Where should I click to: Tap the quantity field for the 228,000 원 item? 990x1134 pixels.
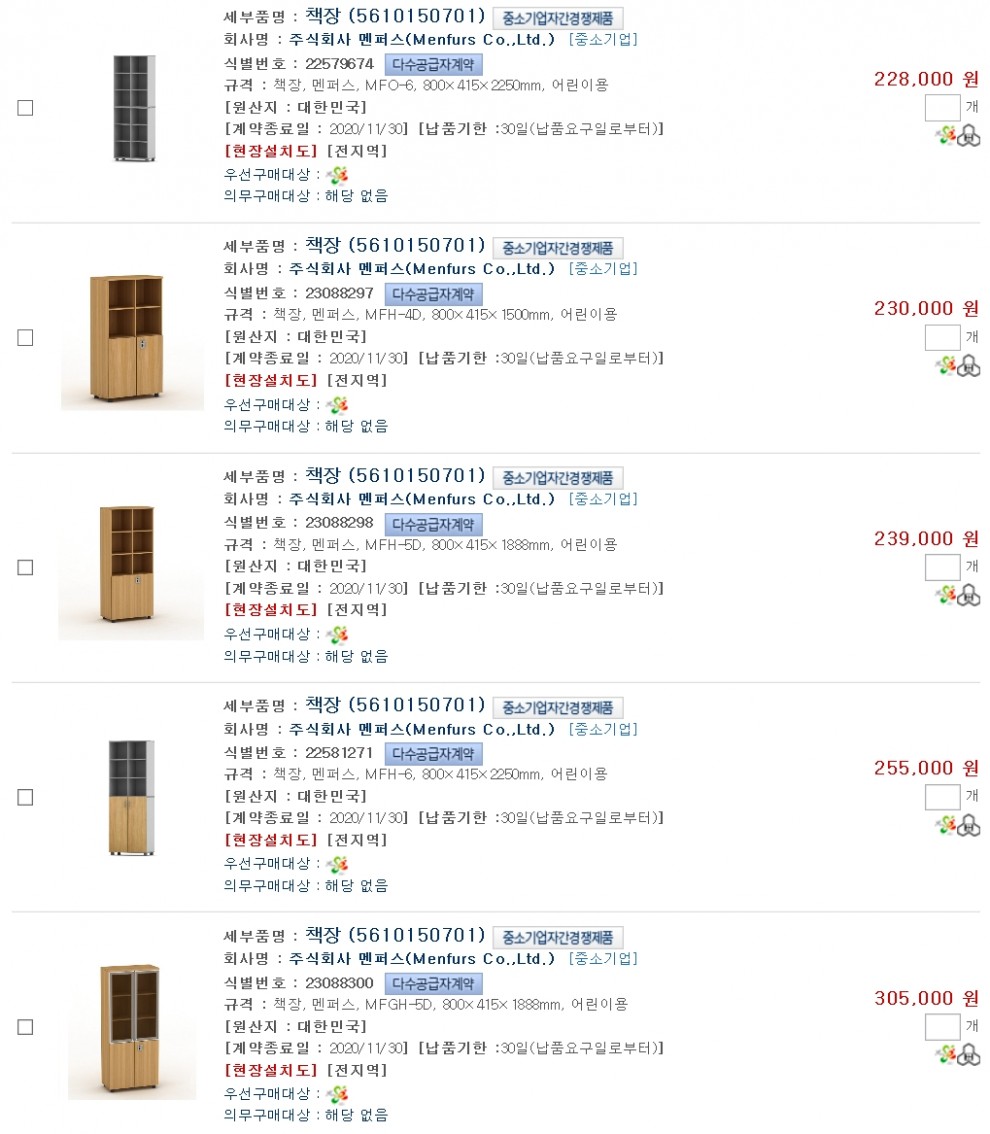click(x=942, y=108)
